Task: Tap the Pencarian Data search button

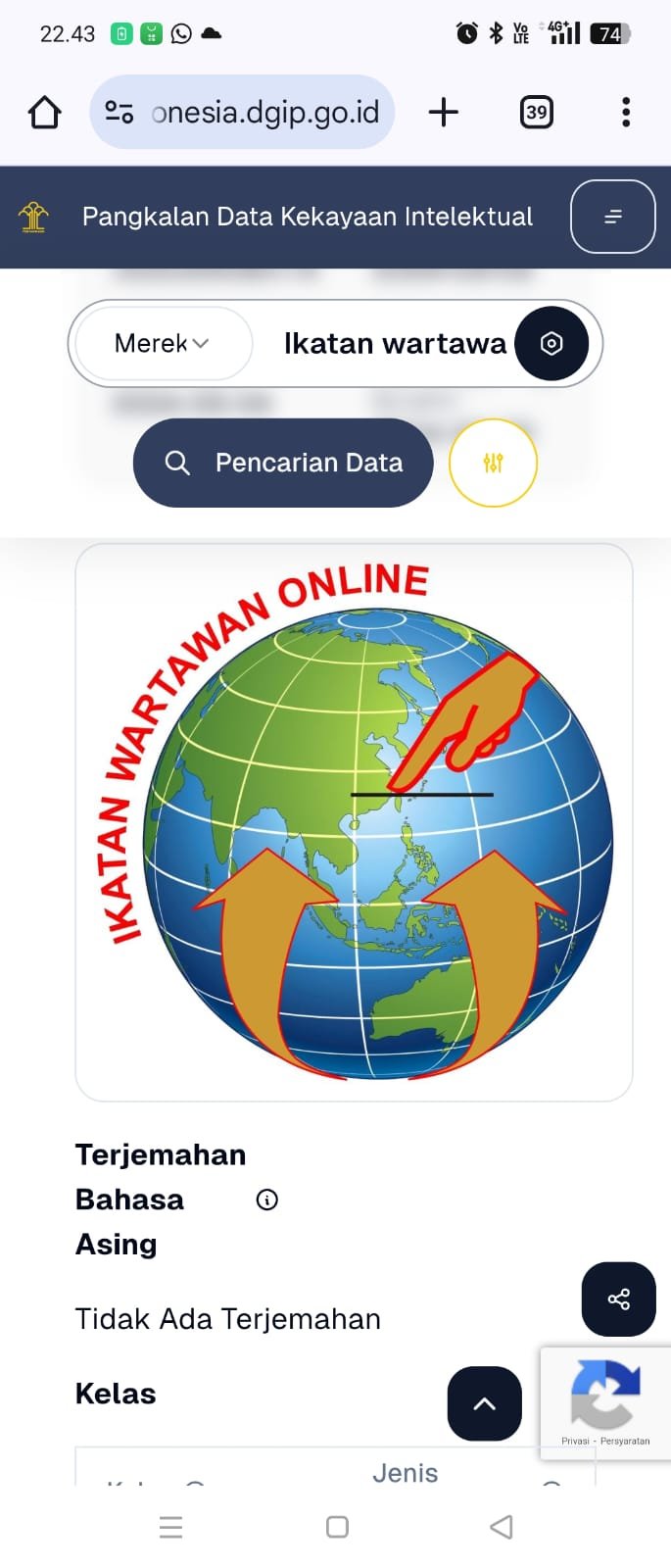Action: (283, 463)
